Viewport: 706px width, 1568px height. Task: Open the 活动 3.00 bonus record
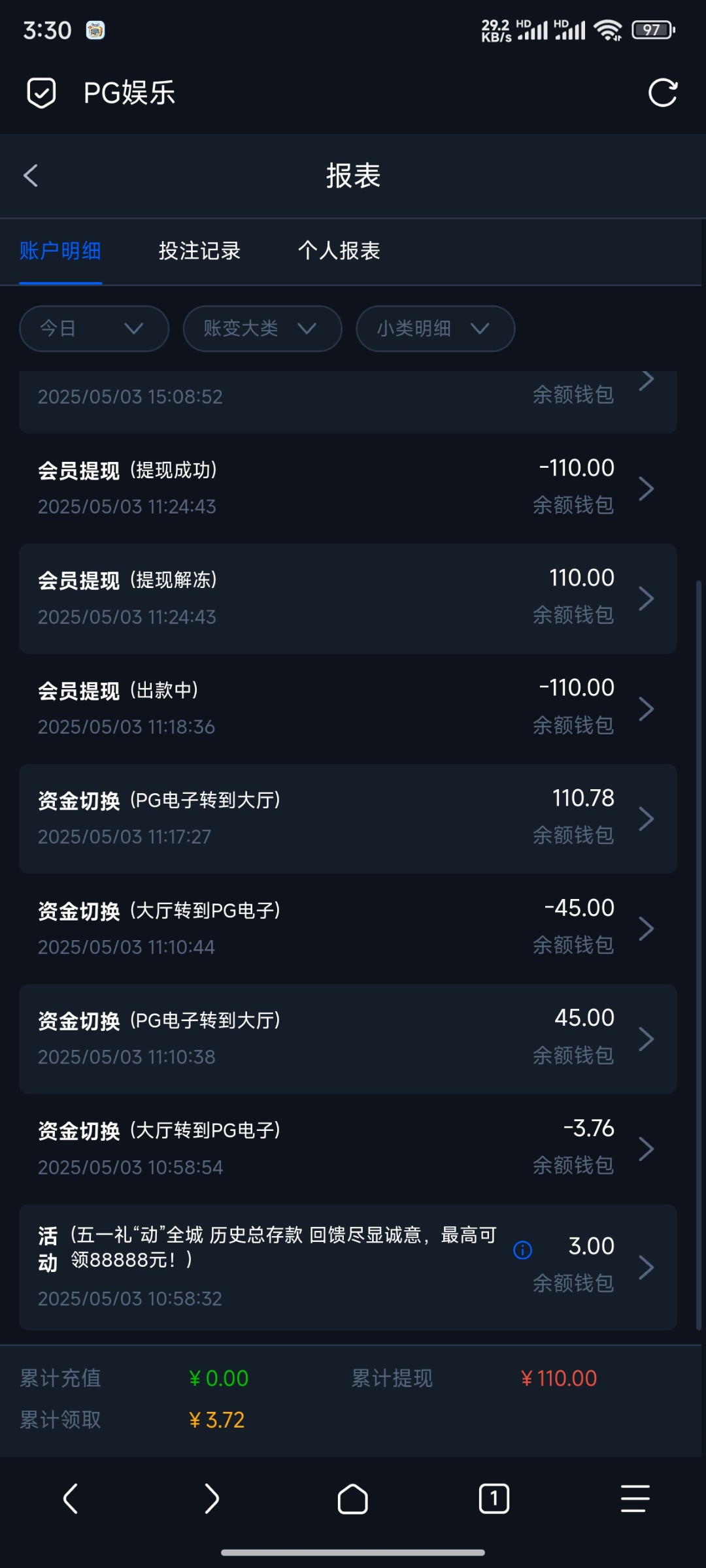348,1267
